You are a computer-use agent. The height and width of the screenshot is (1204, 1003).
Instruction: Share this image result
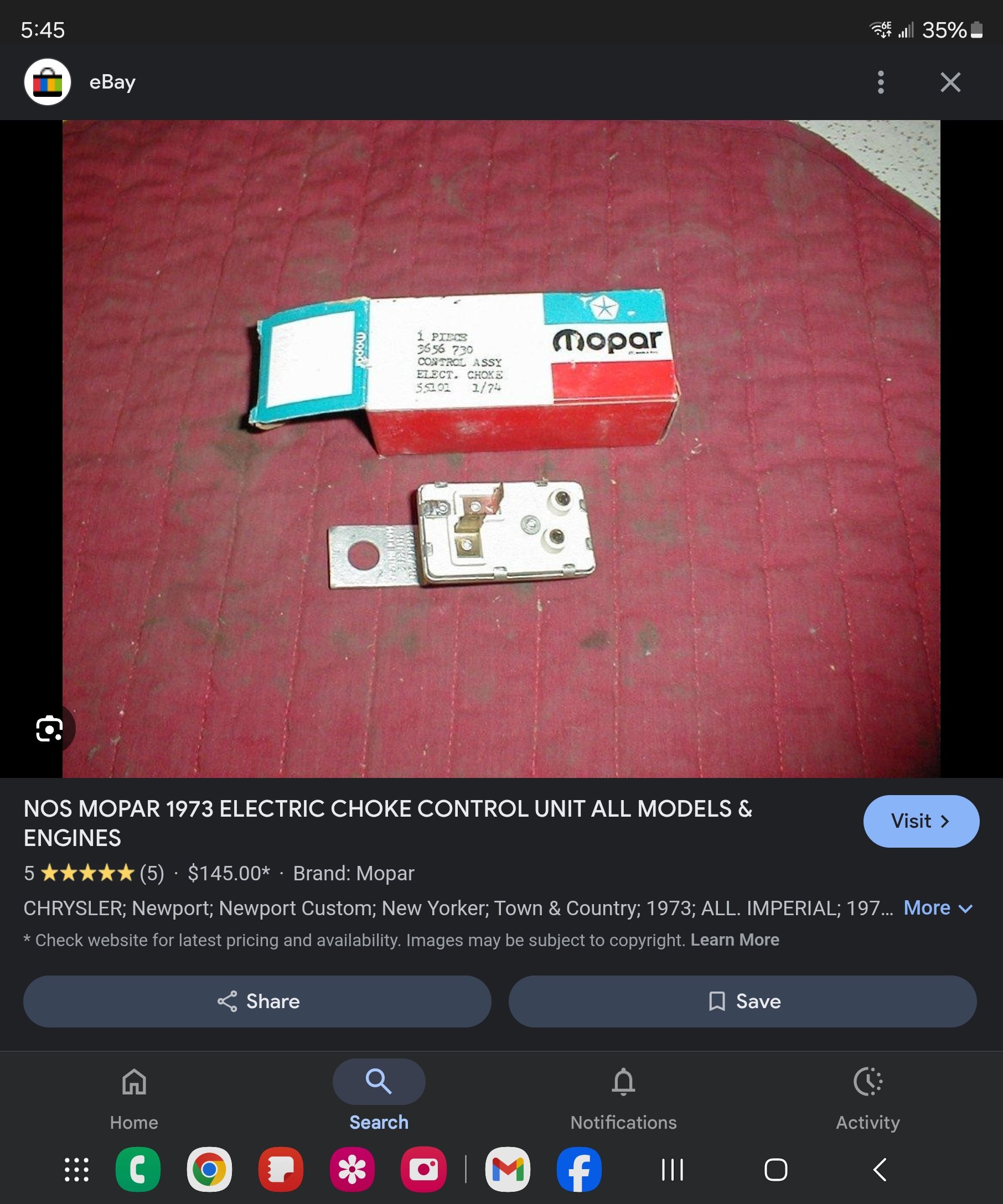257,1001
